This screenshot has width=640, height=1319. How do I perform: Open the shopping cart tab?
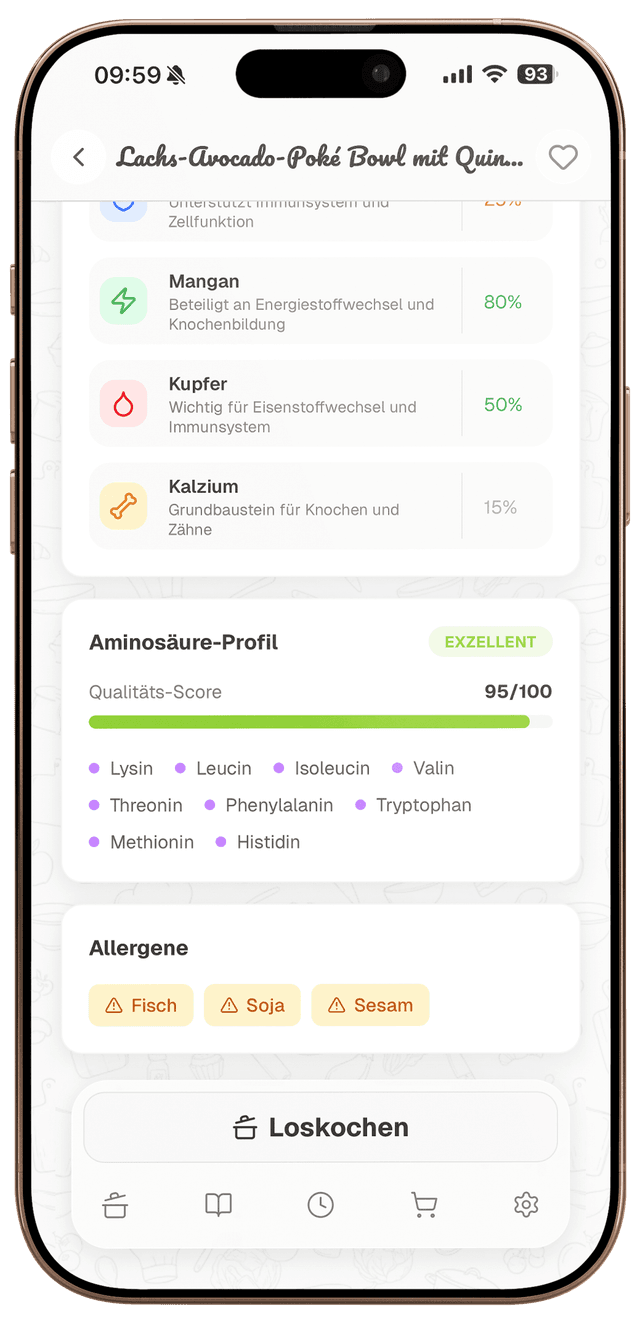(424, 1205)
